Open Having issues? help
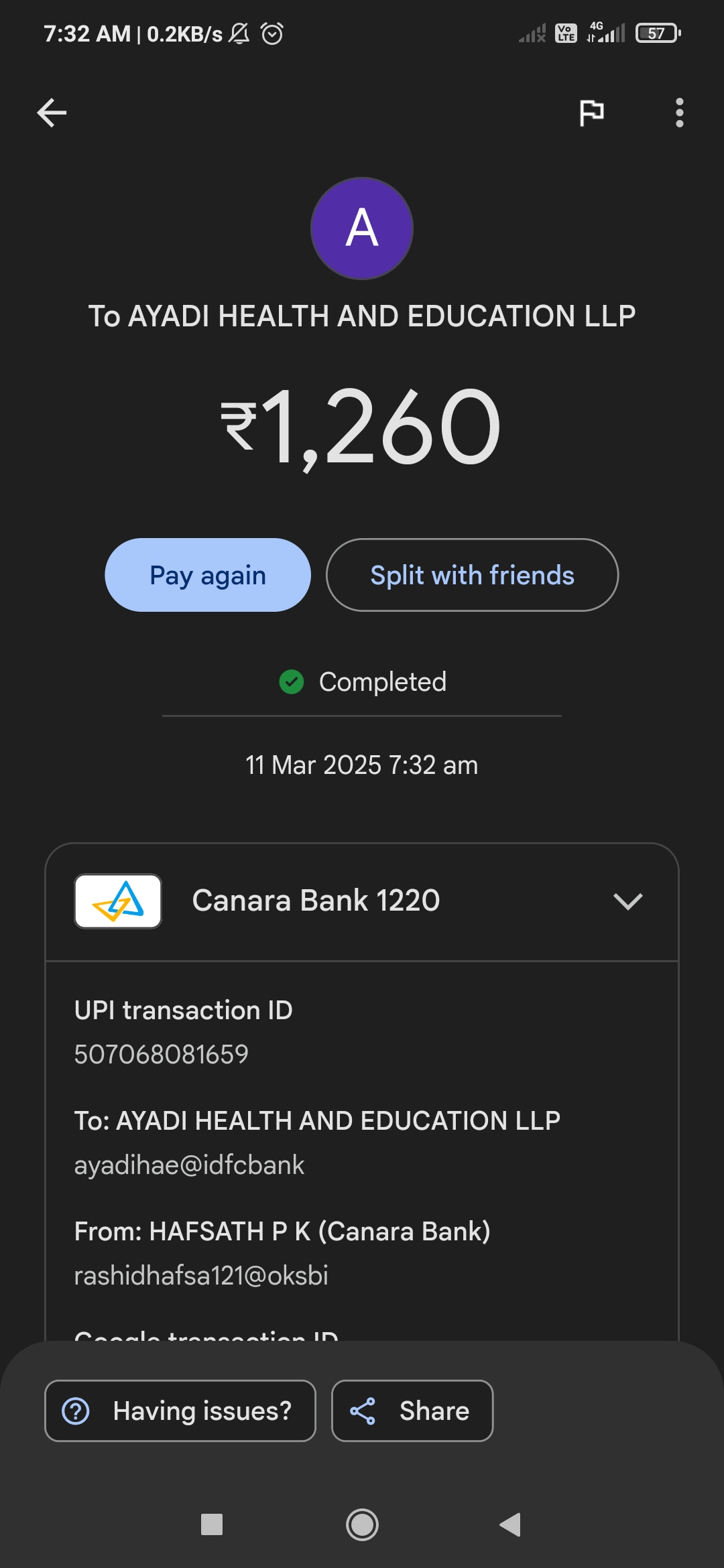Screen dimensions: 724x1568 [x=180, y=1411]
